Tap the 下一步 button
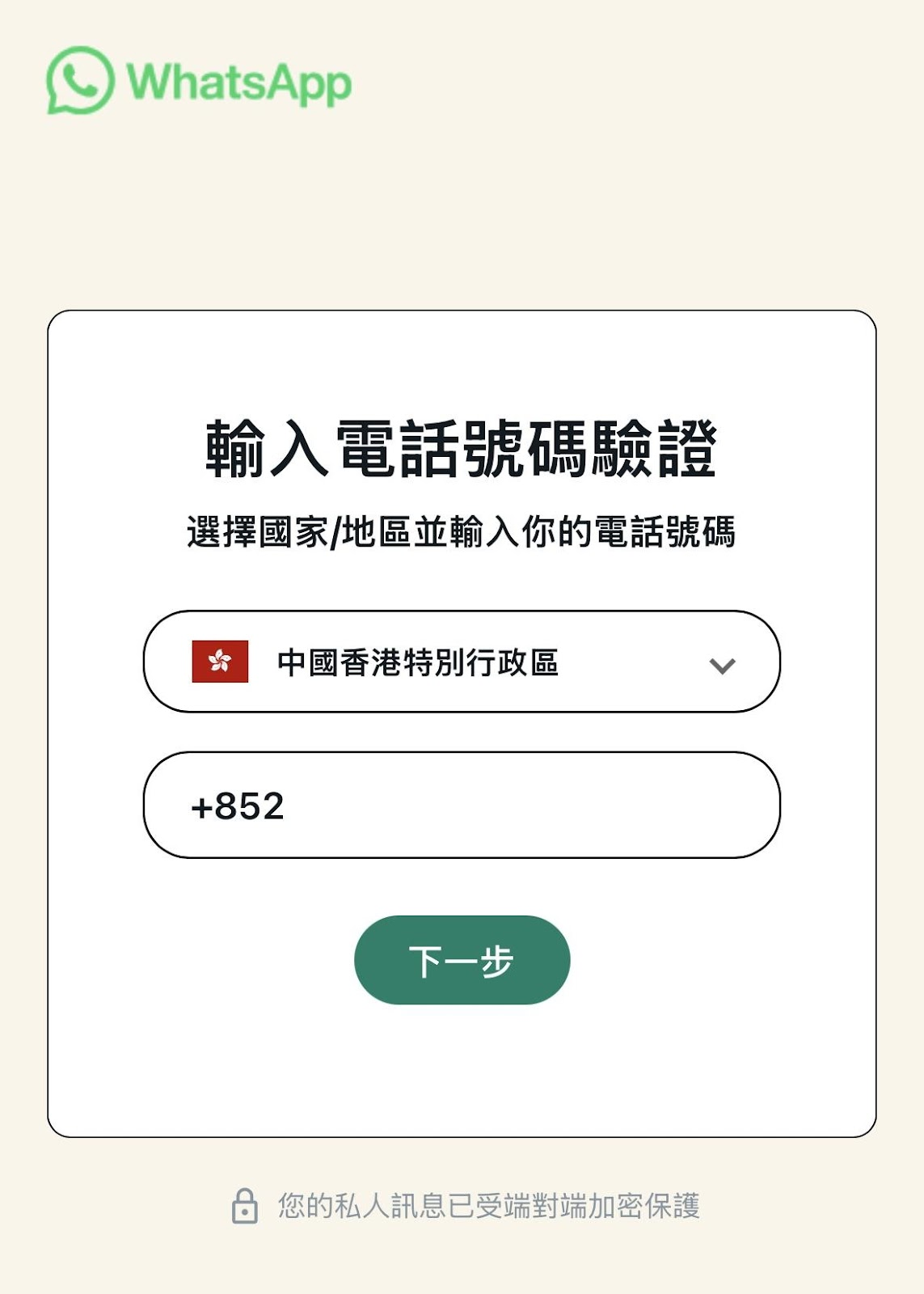The width and height of the screenshot is (924, 1294). 462,960
